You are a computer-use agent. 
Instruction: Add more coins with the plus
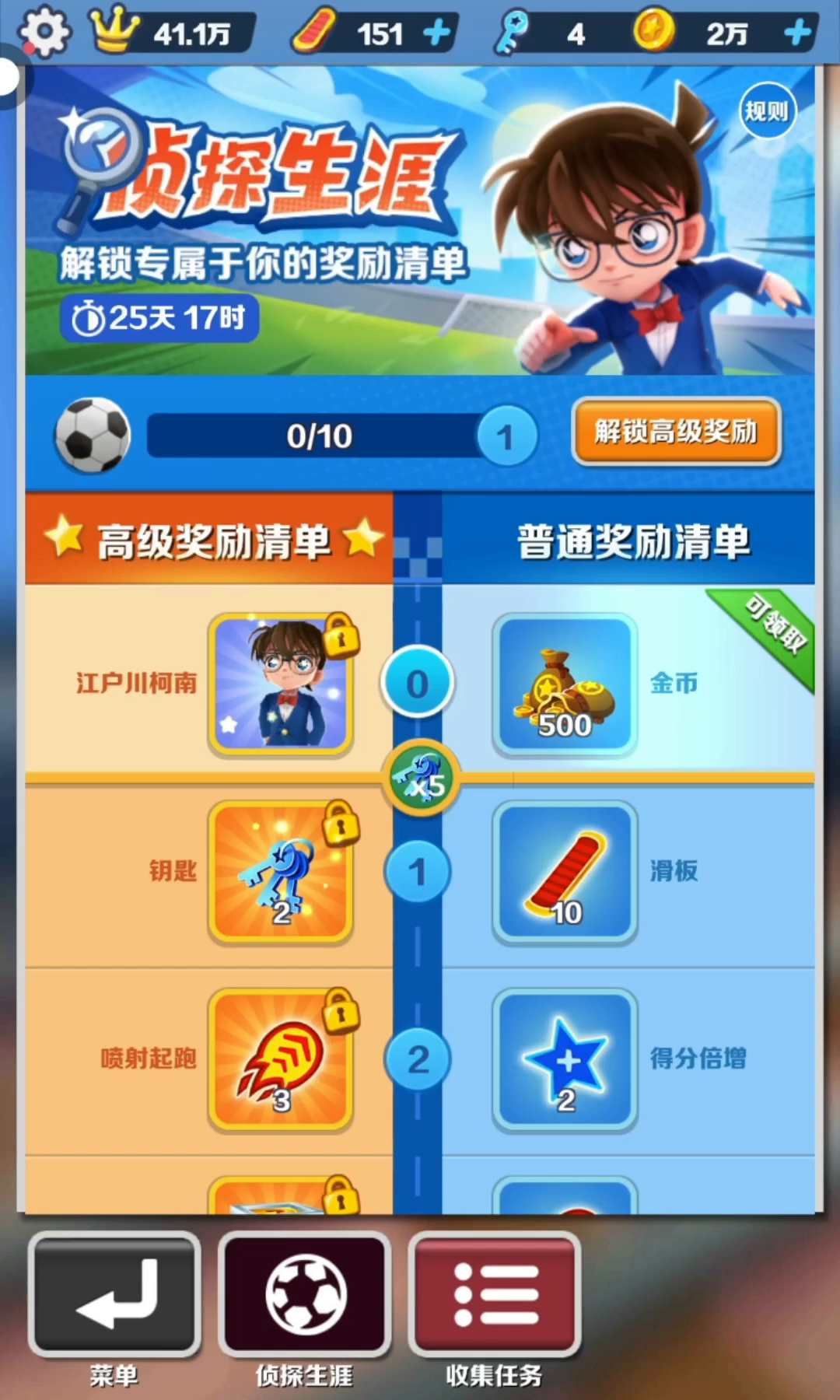[798, 33]
